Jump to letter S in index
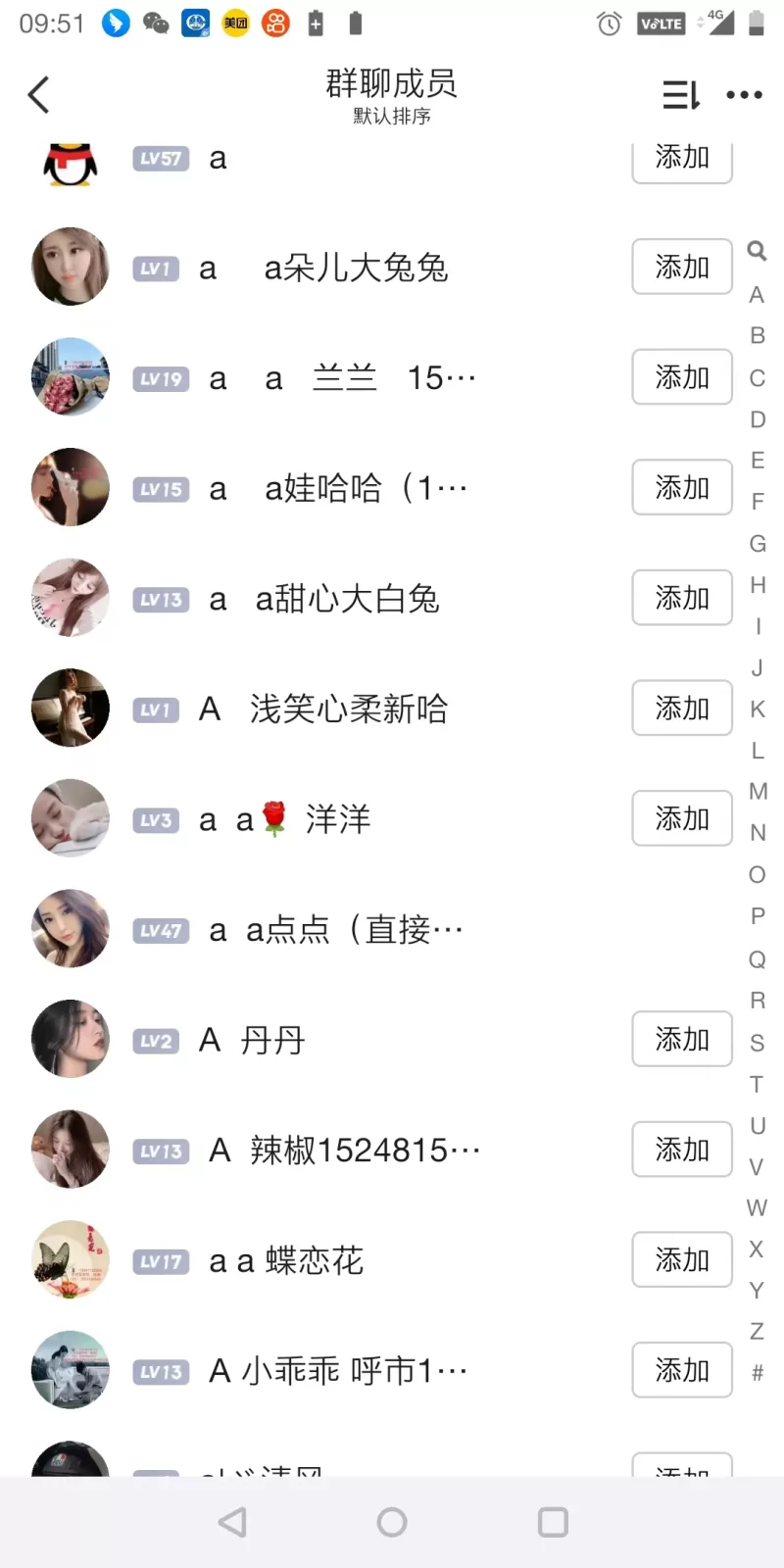Viewport: 784px width, 1568px height. pyautogui.click(x=758, y=1043)
